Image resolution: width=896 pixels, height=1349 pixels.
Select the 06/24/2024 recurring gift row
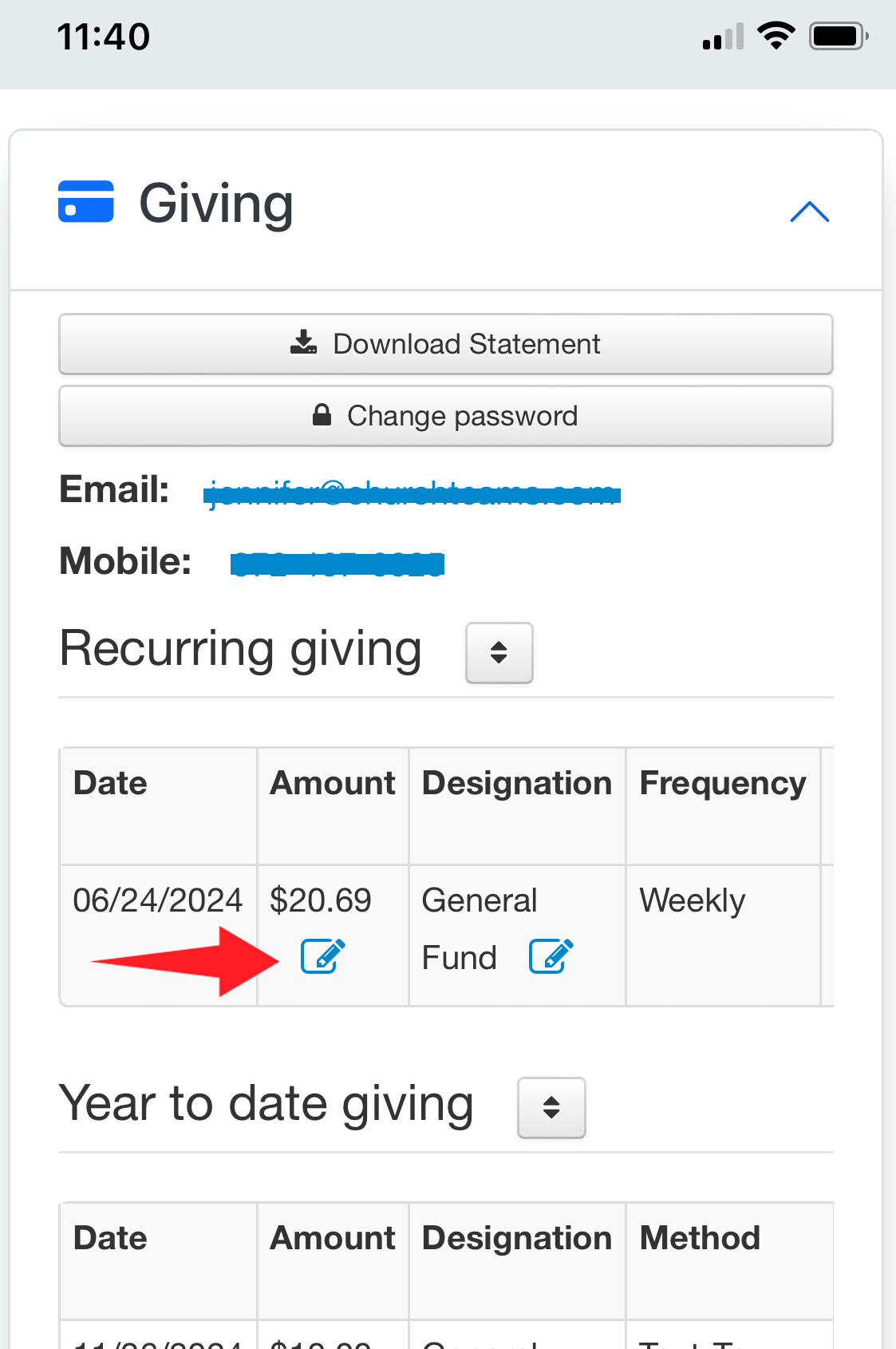point(157,900)
